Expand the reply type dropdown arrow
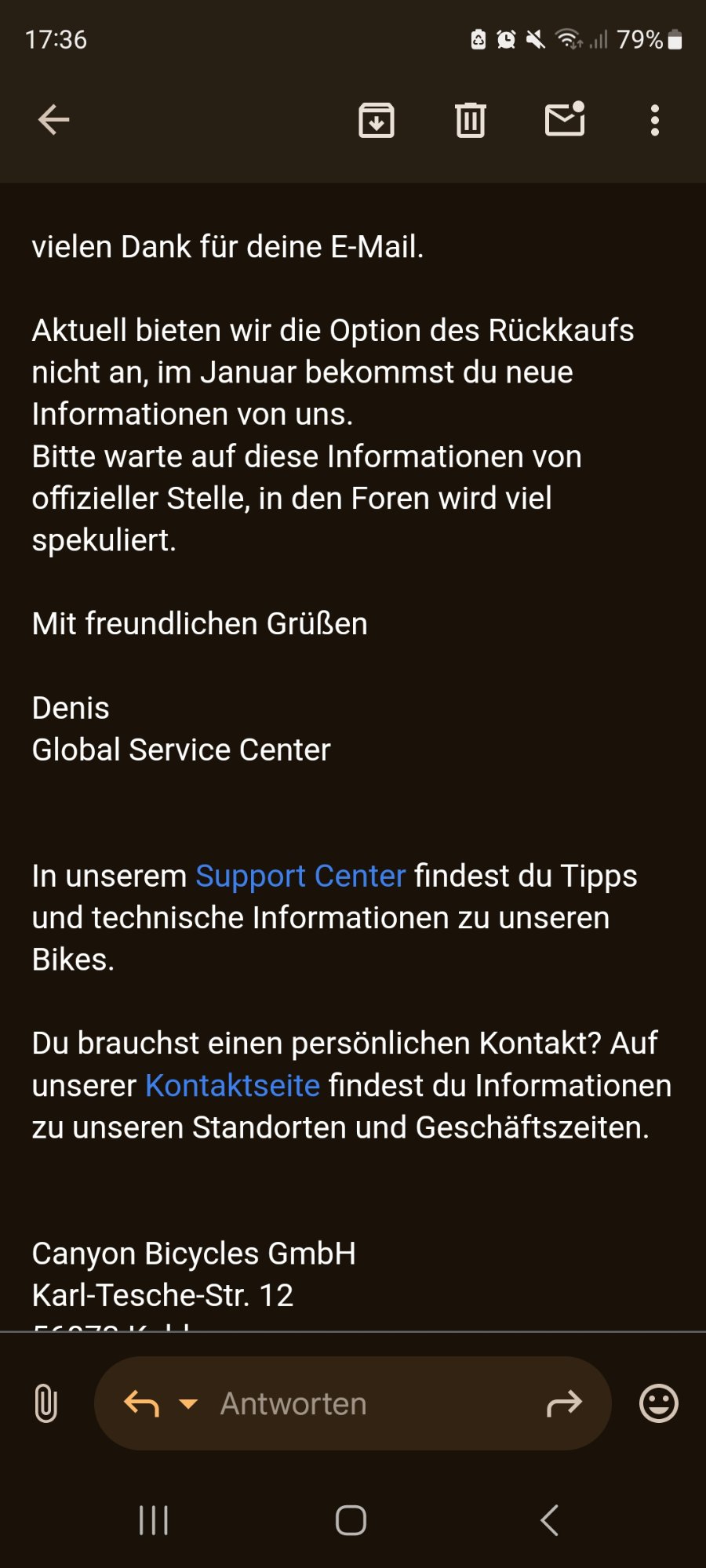This screenshot has width=706, height=1568. pos(188,1403)
